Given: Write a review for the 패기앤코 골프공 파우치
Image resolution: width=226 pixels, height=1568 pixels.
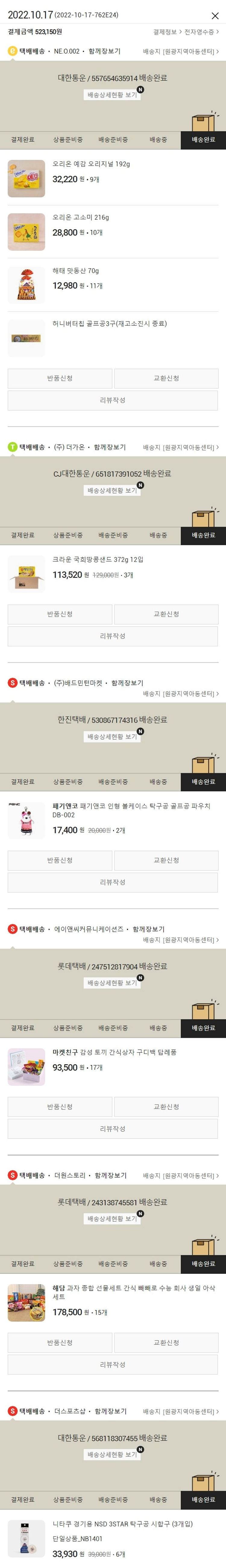Looking at the screenshot, I should [x=112, y=882].
